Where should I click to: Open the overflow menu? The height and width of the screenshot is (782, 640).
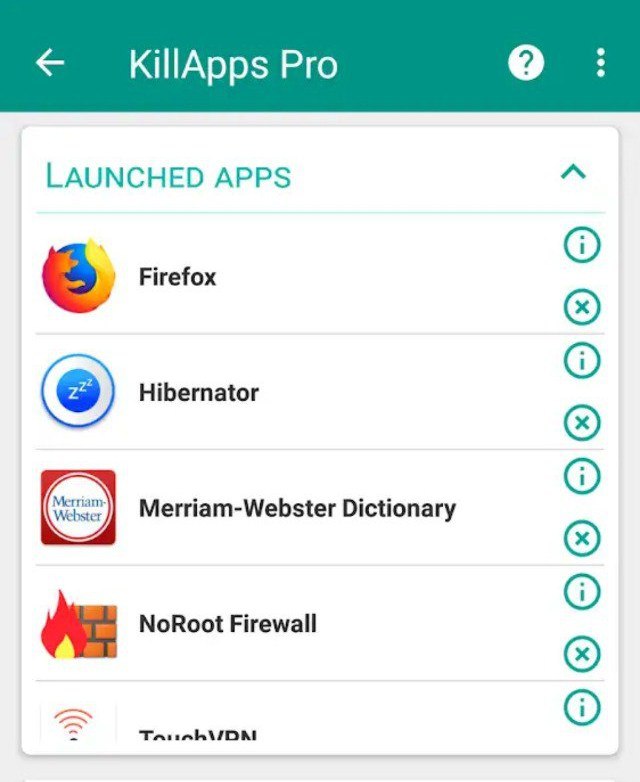pyautogui.click(x=600, y=63)
